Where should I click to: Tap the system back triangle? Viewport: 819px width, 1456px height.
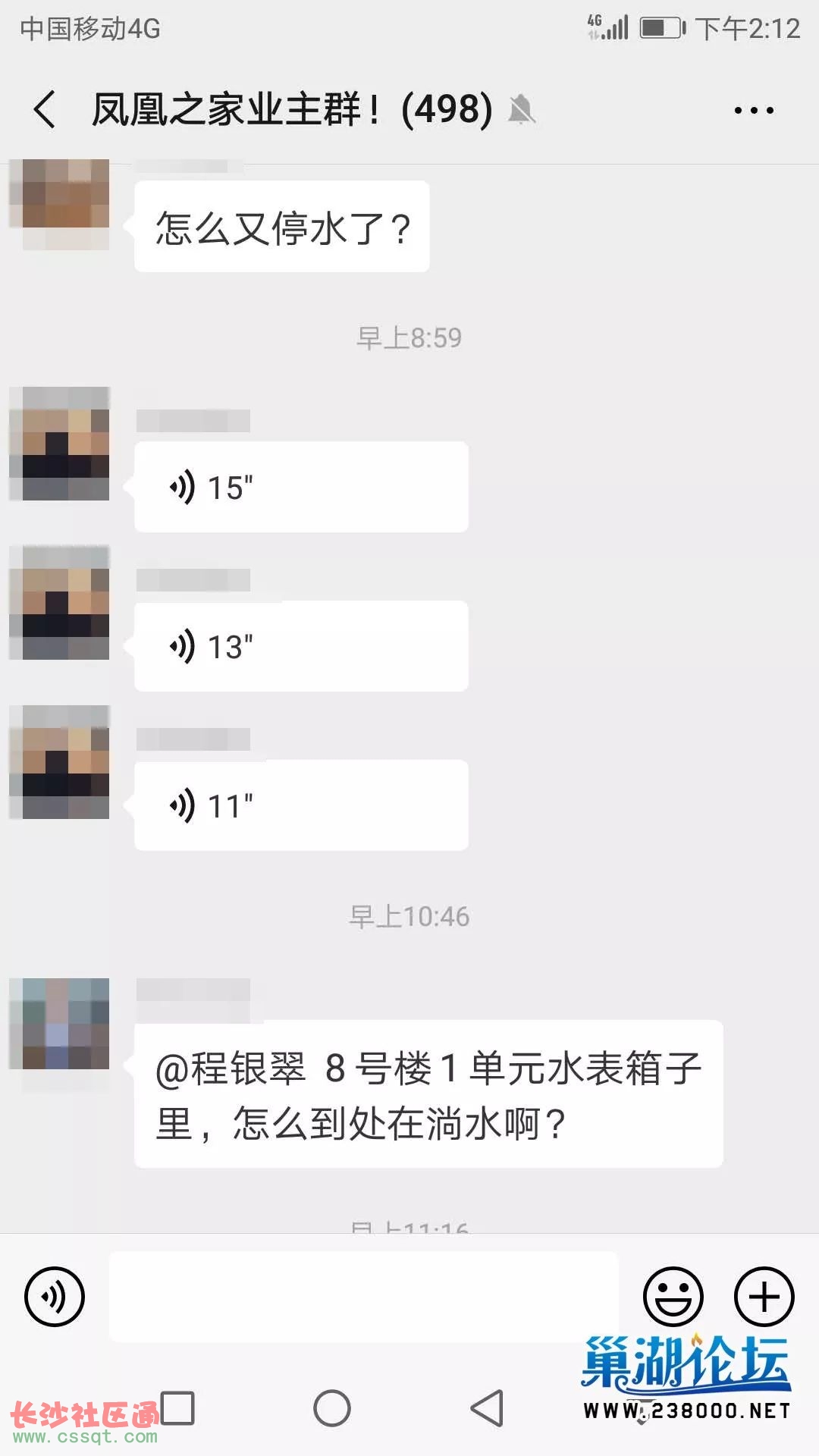point(487,1409)
